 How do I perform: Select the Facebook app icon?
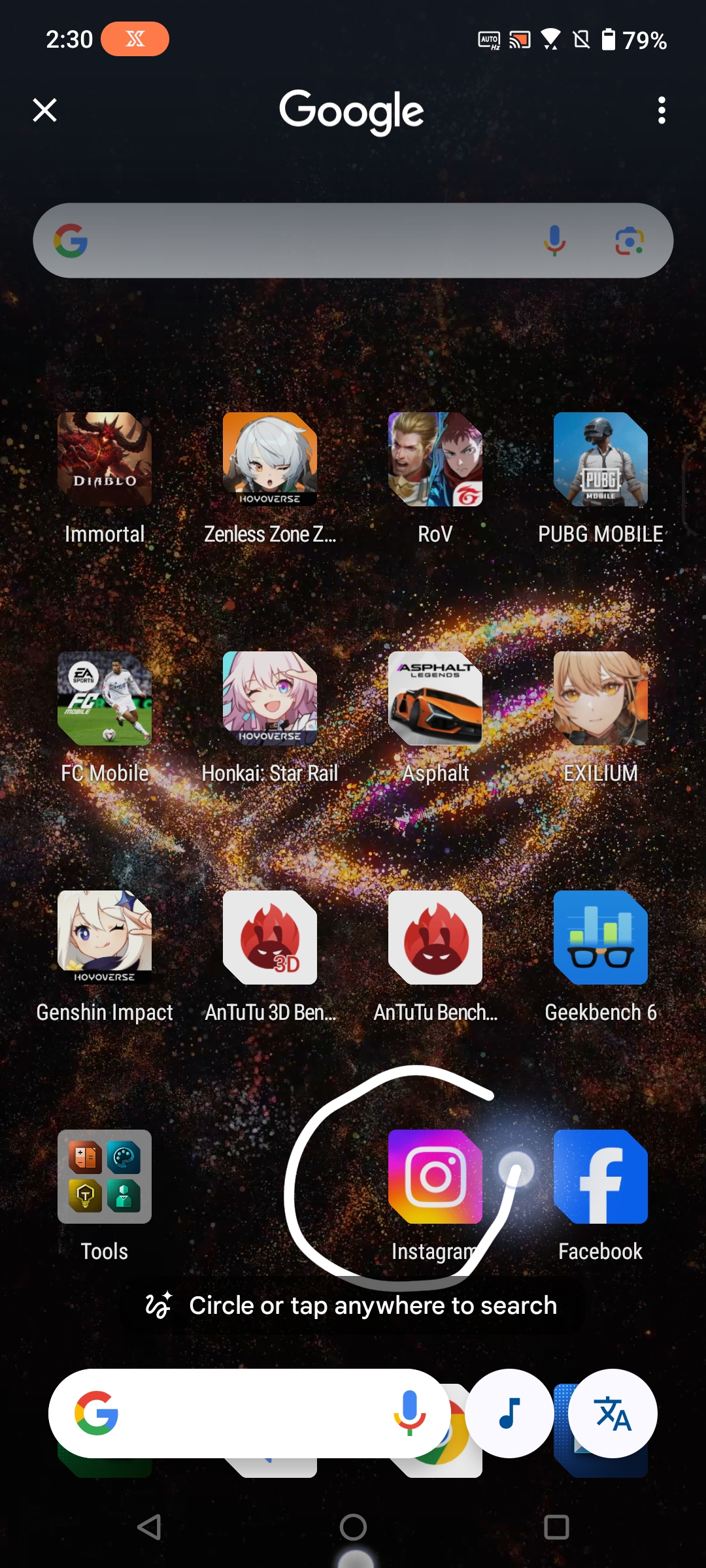point(601,1177)
